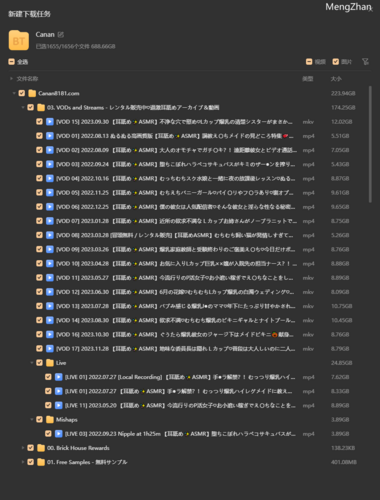Viewport: 380px width, 500px height.
Task: Edit the task name Canan
Action: (x=61, y=34)
